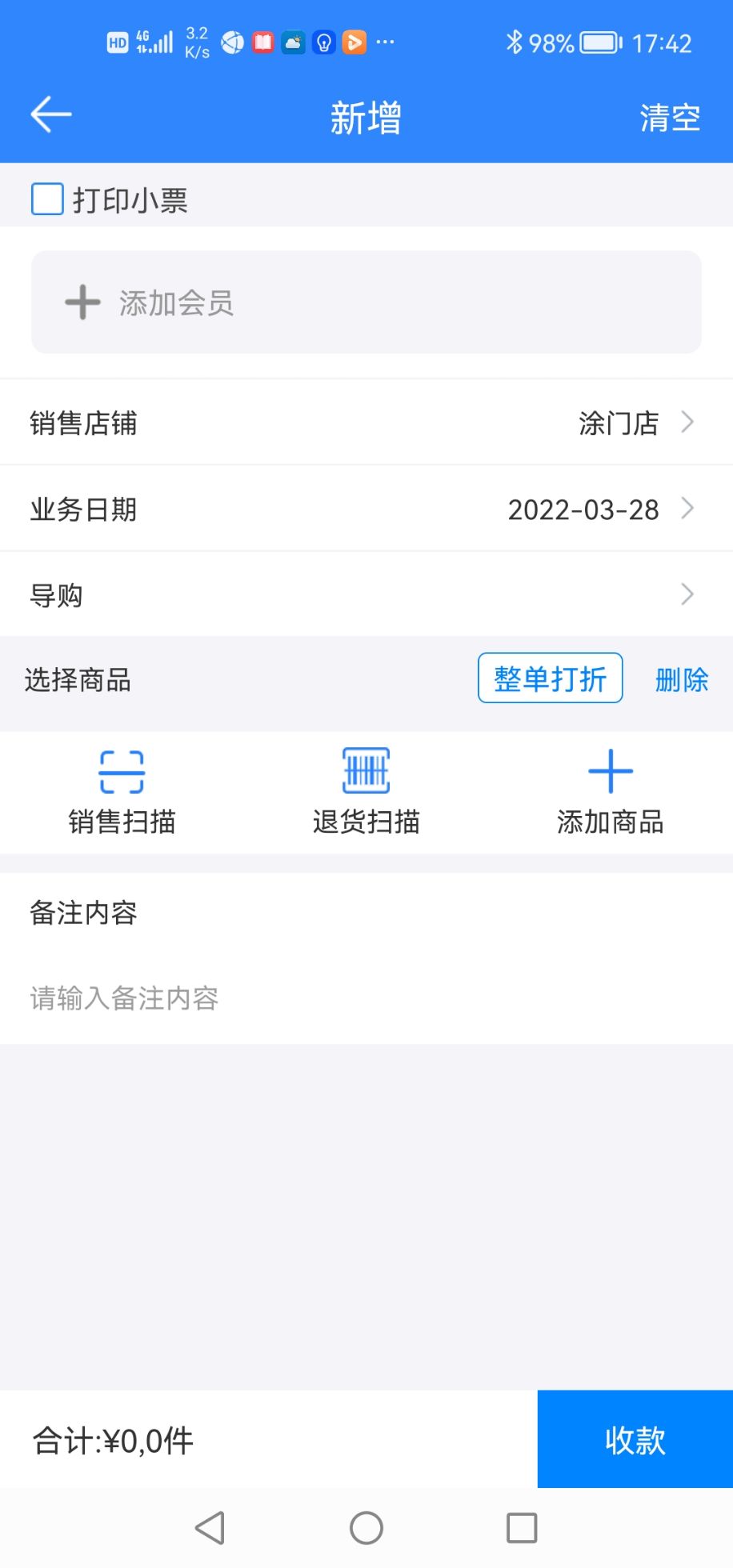Image resolution: width=733 pixels, height=1568 pixels.
Task: Tap the 收款 payment button
Action: coord(635,1440)
